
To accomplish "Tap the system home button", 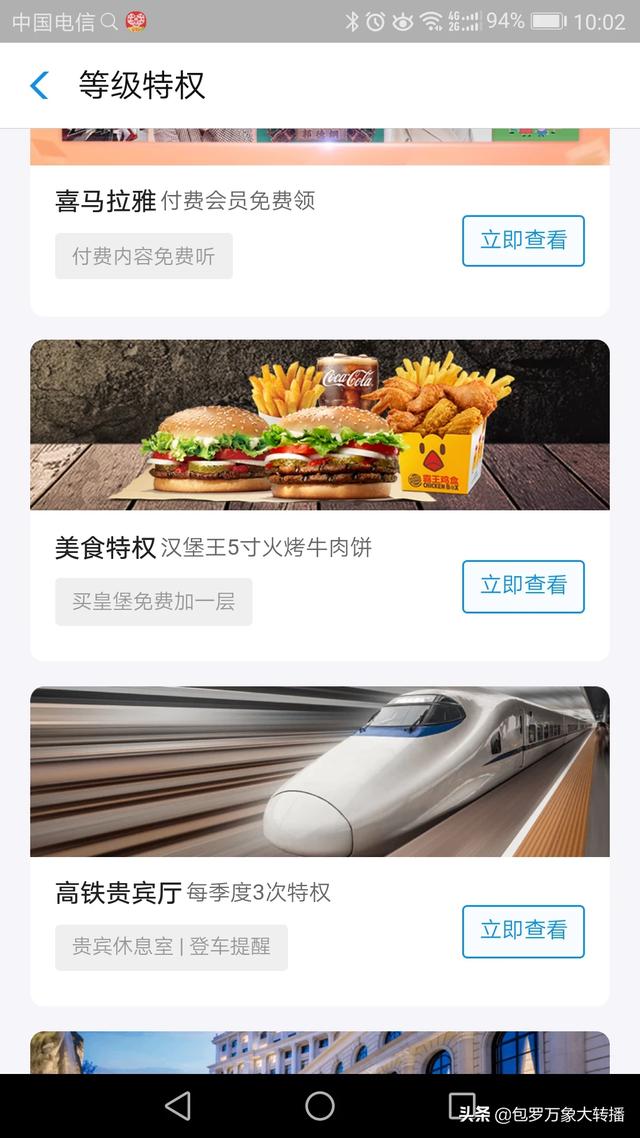I will tap(320, 1105).
